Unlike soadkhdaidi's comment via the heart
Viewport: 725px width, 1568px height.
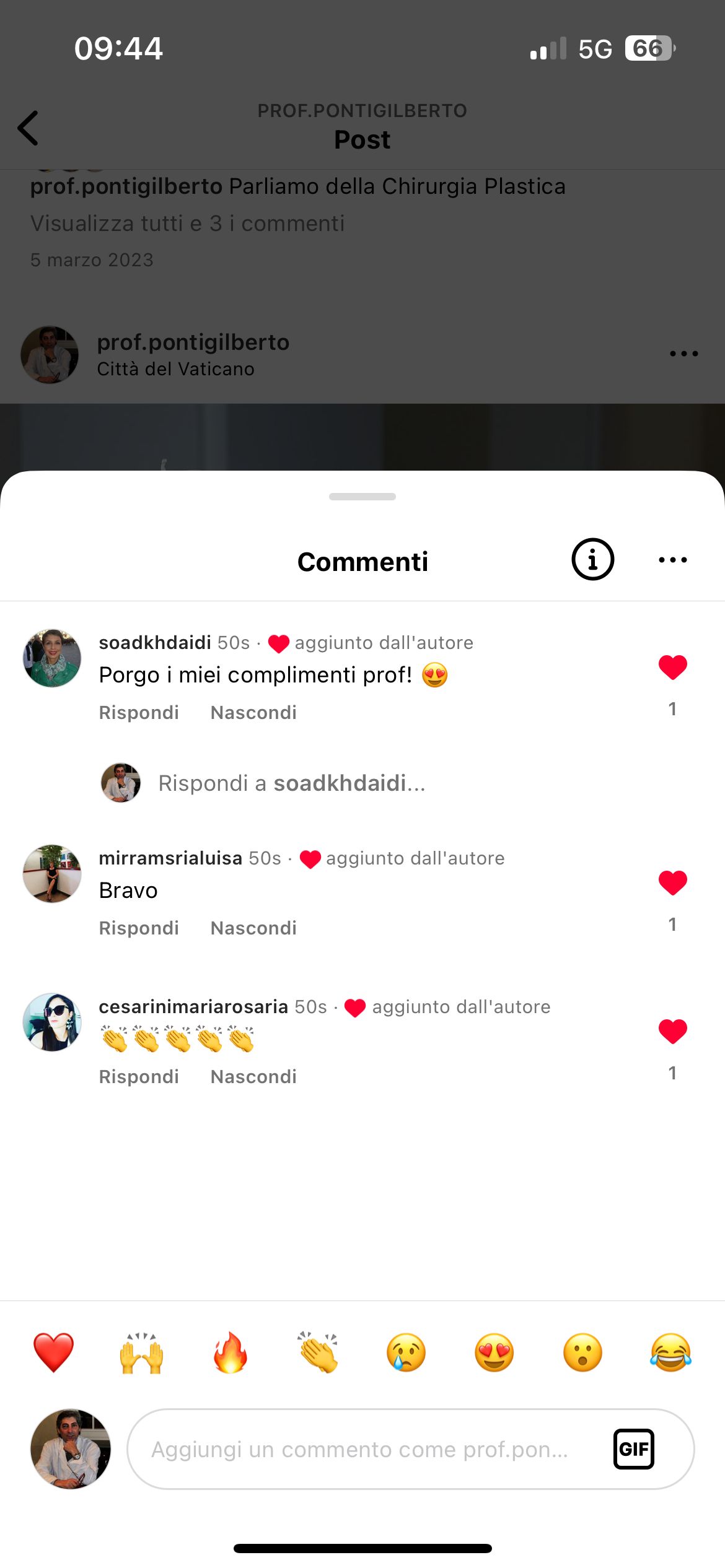pos(672,668)
